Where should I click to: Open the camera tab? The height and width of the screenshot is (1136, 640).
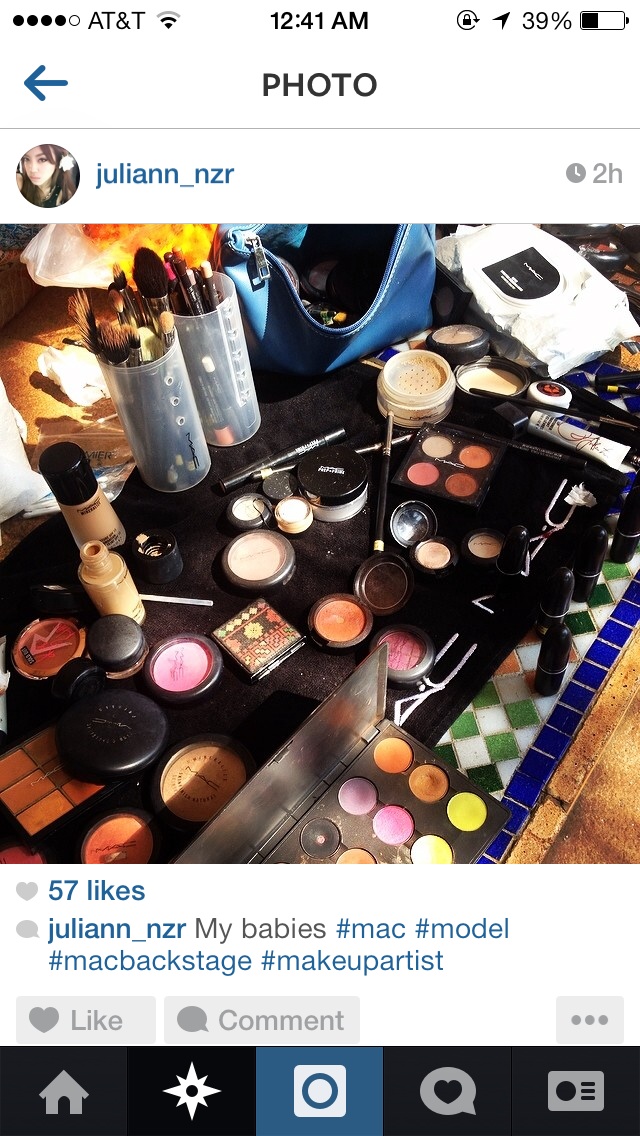coord(319,1091)
